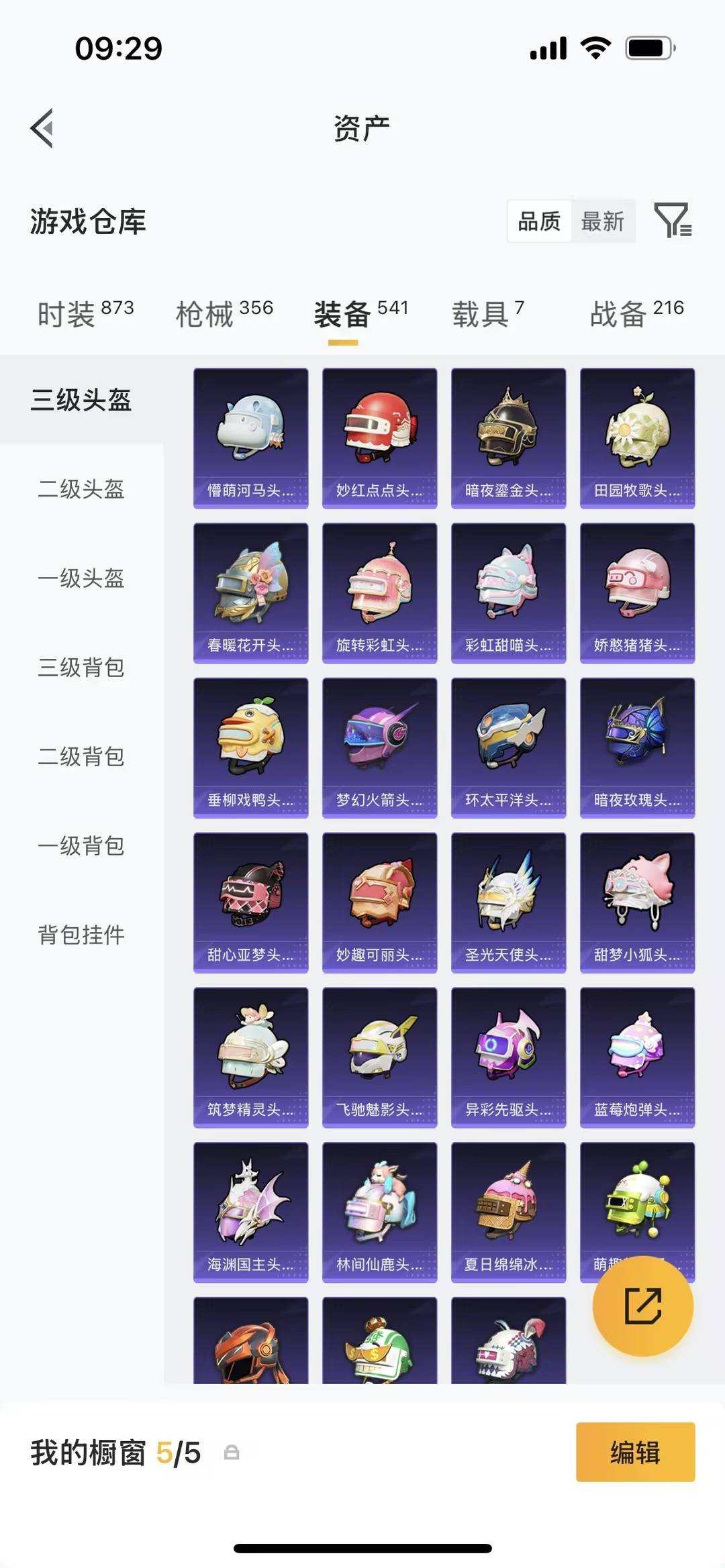Switch to the 载具 tab
The width and height of the screenshot is (725, 1568).
[487, 313]
